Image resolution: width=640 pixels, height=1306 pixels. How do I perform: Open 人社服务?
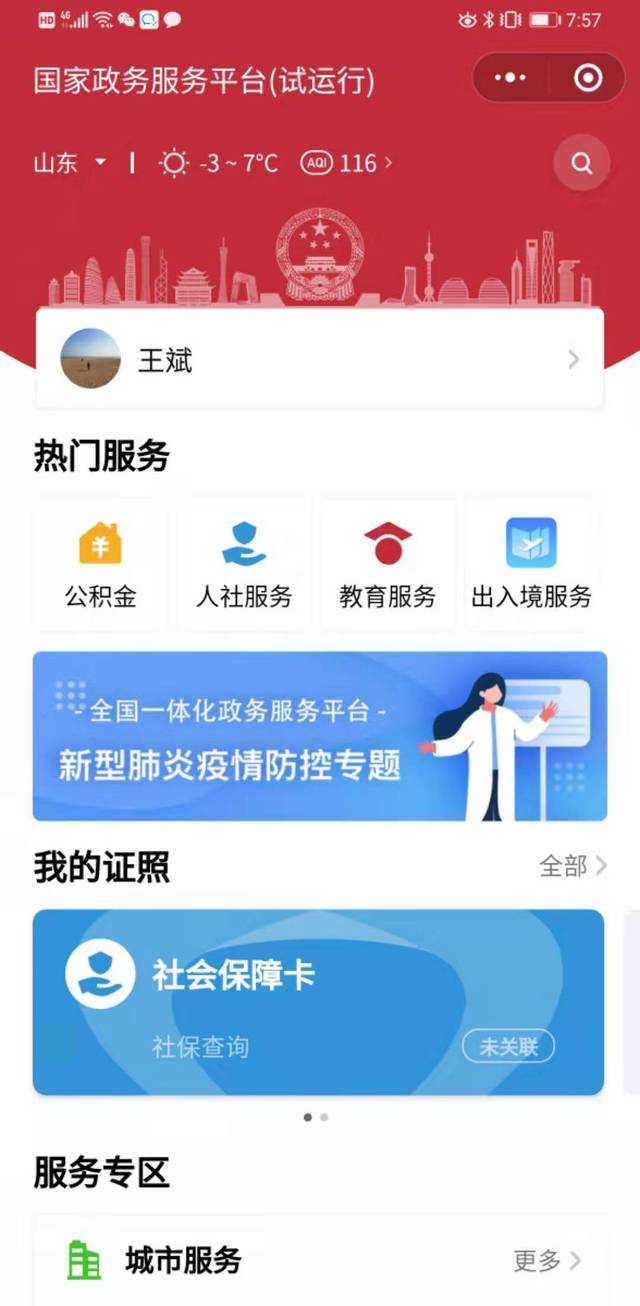coord(244,565)
